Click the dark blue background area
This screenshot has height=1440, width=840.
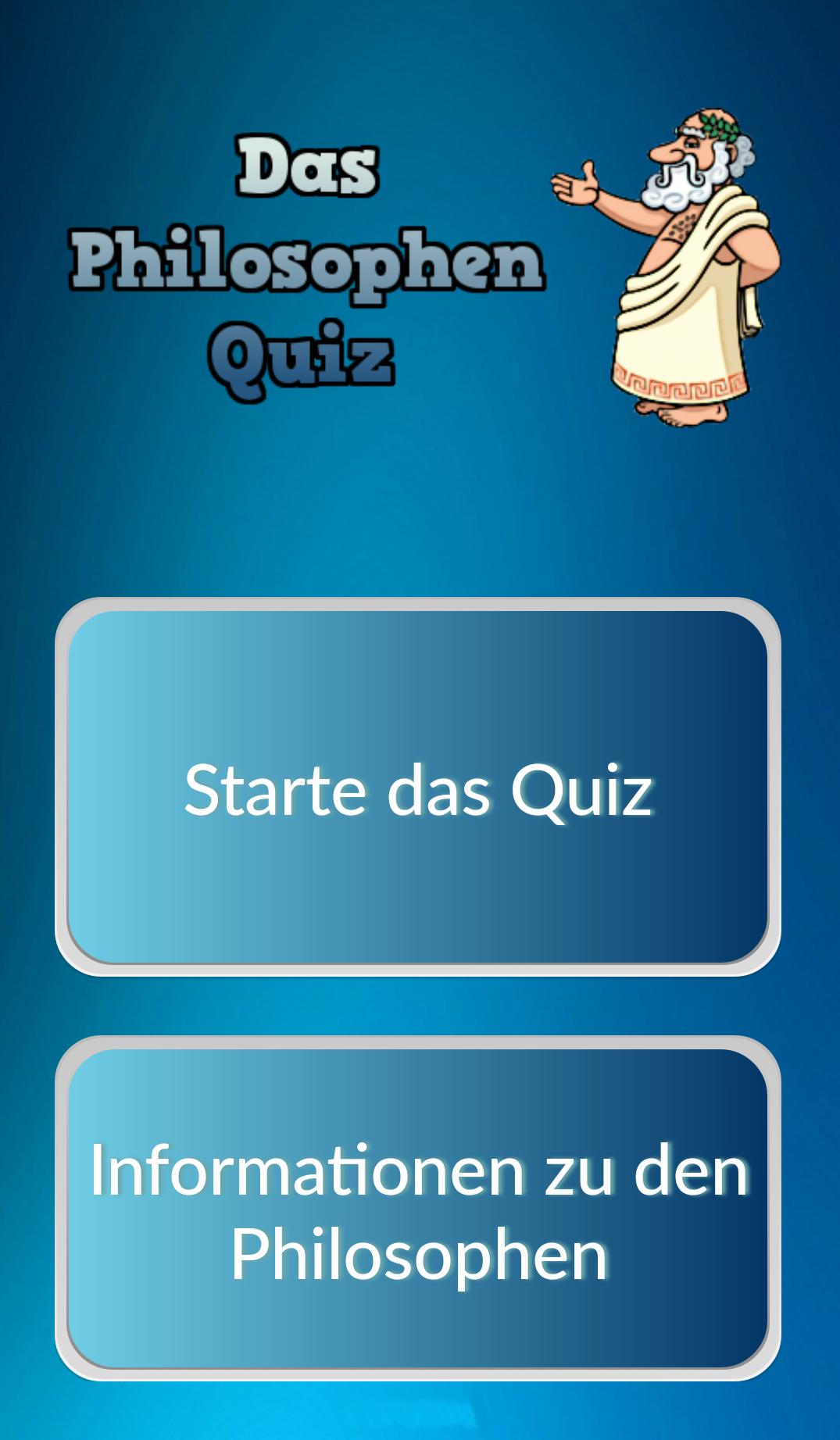156,508
